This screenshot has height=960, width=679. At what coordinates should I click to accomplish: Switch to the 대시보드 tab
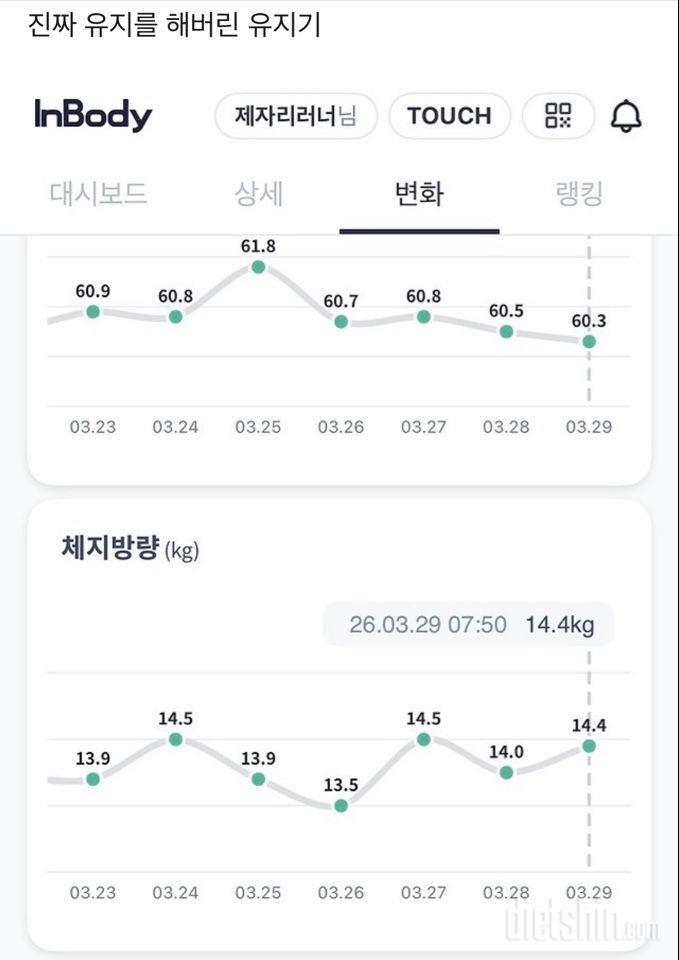99,193
